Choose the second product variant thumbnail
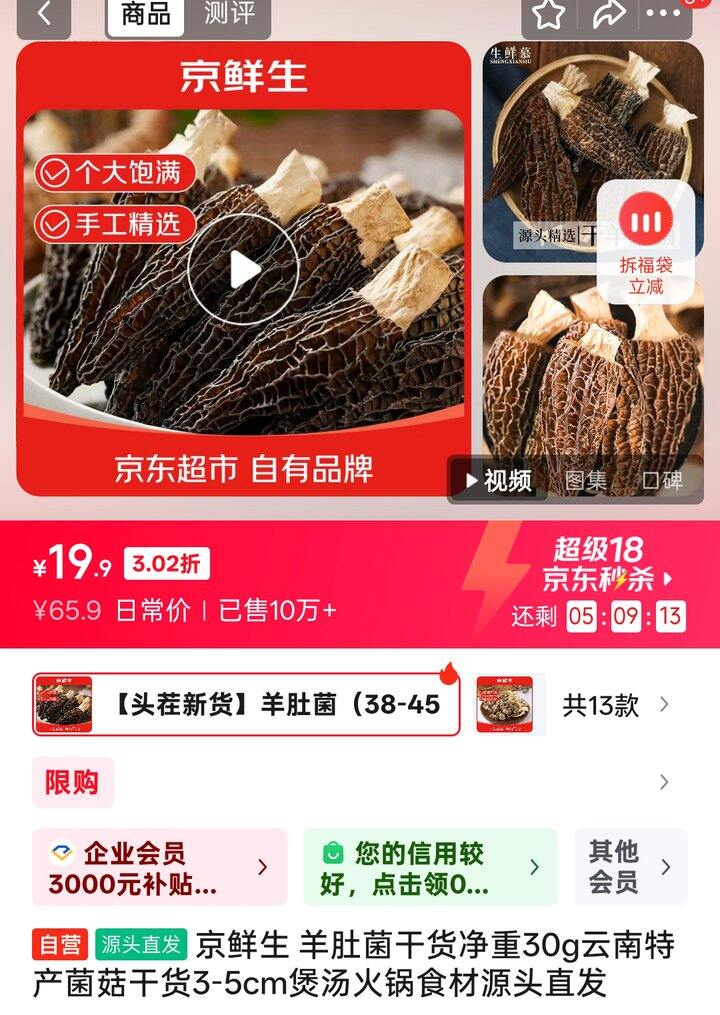Screen dimensions: 720x1015 pyautogui.click(x=509, y=704)
